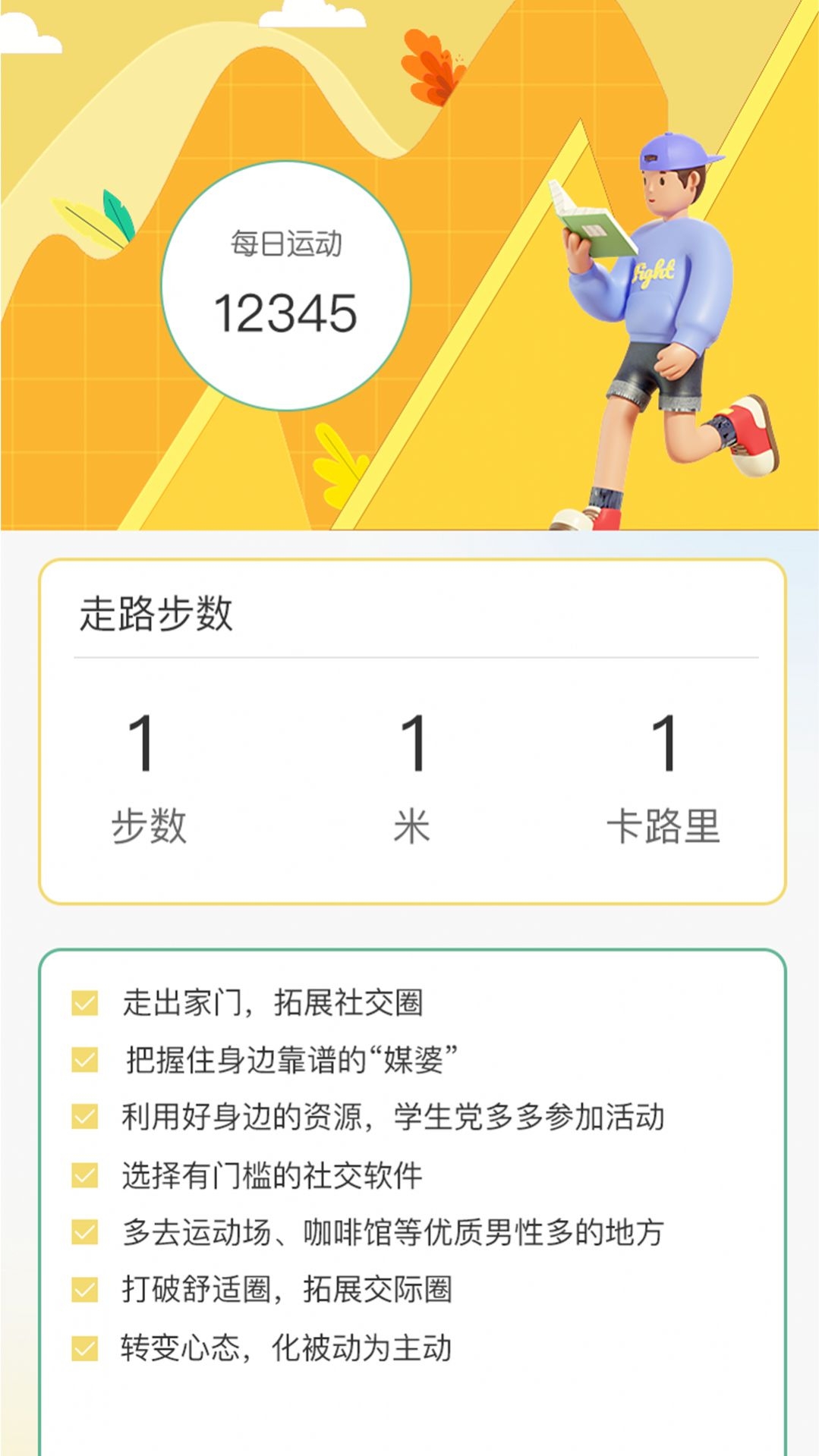Tap the green book held by the character
The width and height of the screenshot is (819, 1456).
(x=597, y=228)
